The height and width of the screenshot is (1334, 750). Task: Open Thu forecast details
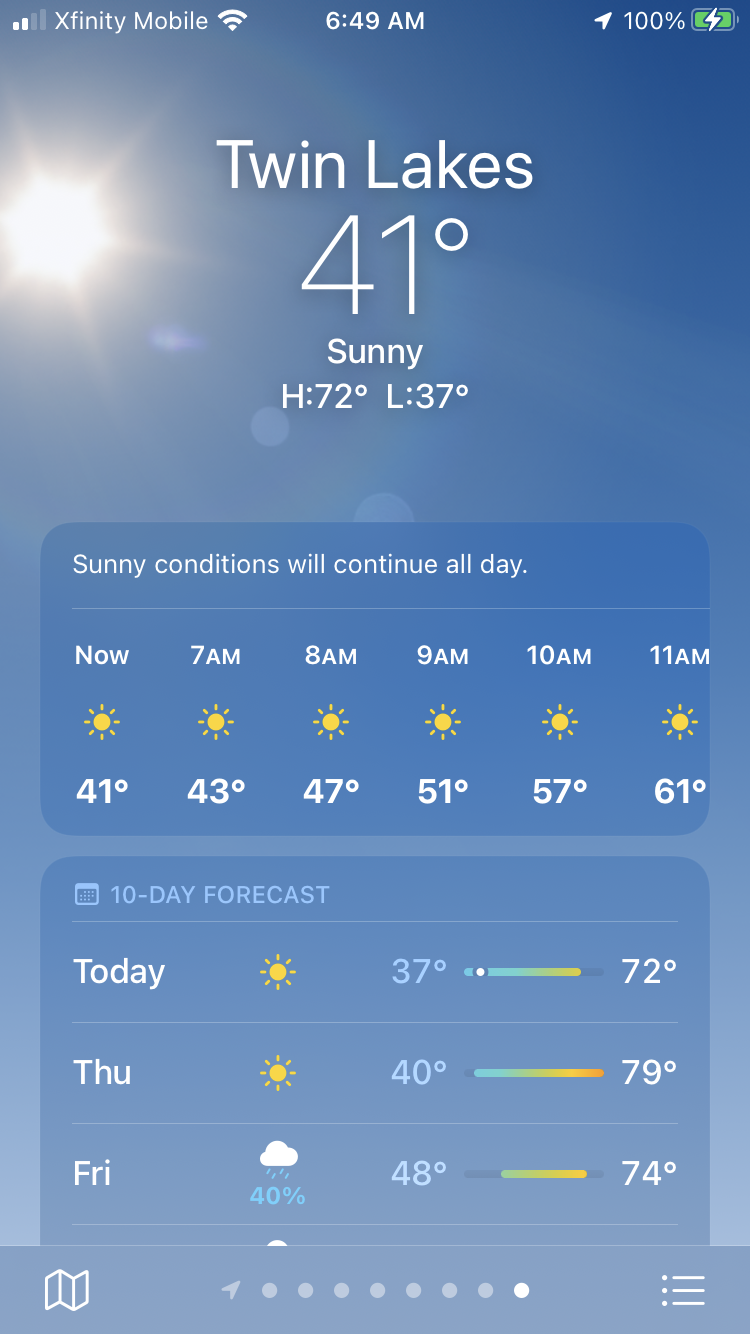(x=375, y=1073)
